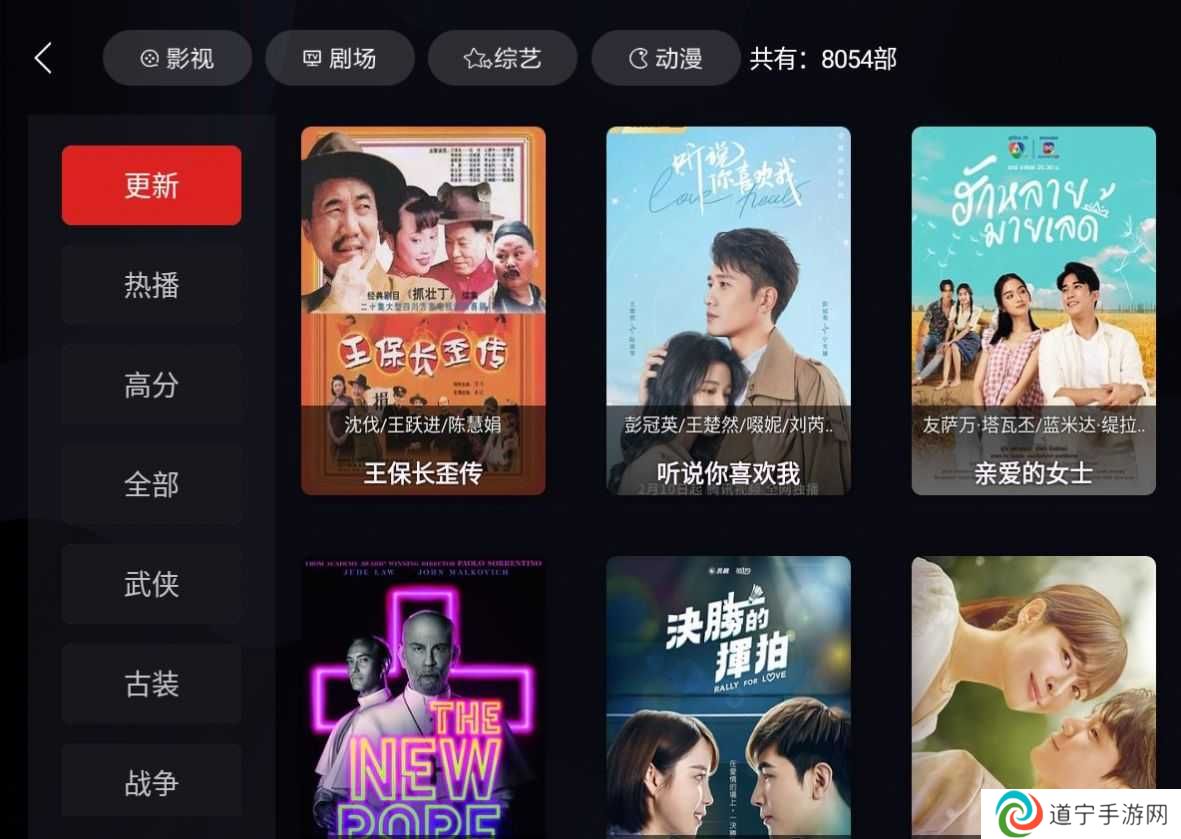Filter by 高分 category
Screen dimensions: 1181x839
152,385
